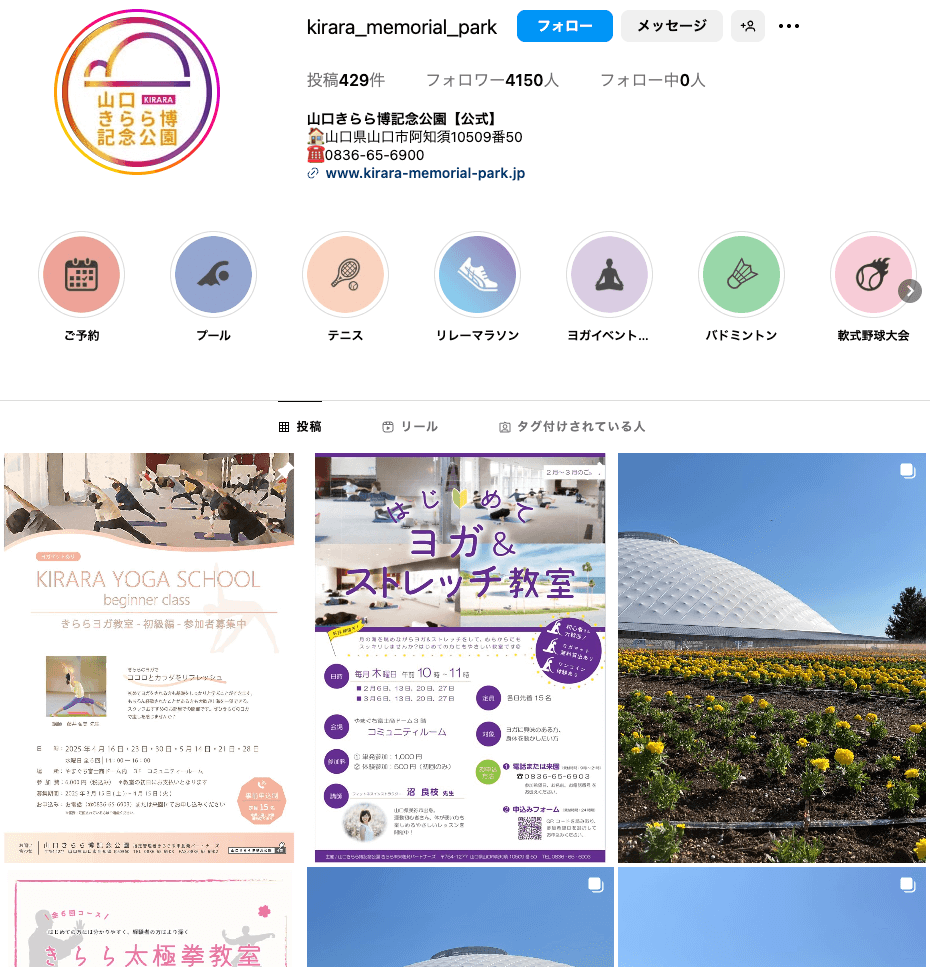Open the きらら太極拳教室 post
Image resolution: width=934 pixels, height=967 pixels.
(149, 918)
